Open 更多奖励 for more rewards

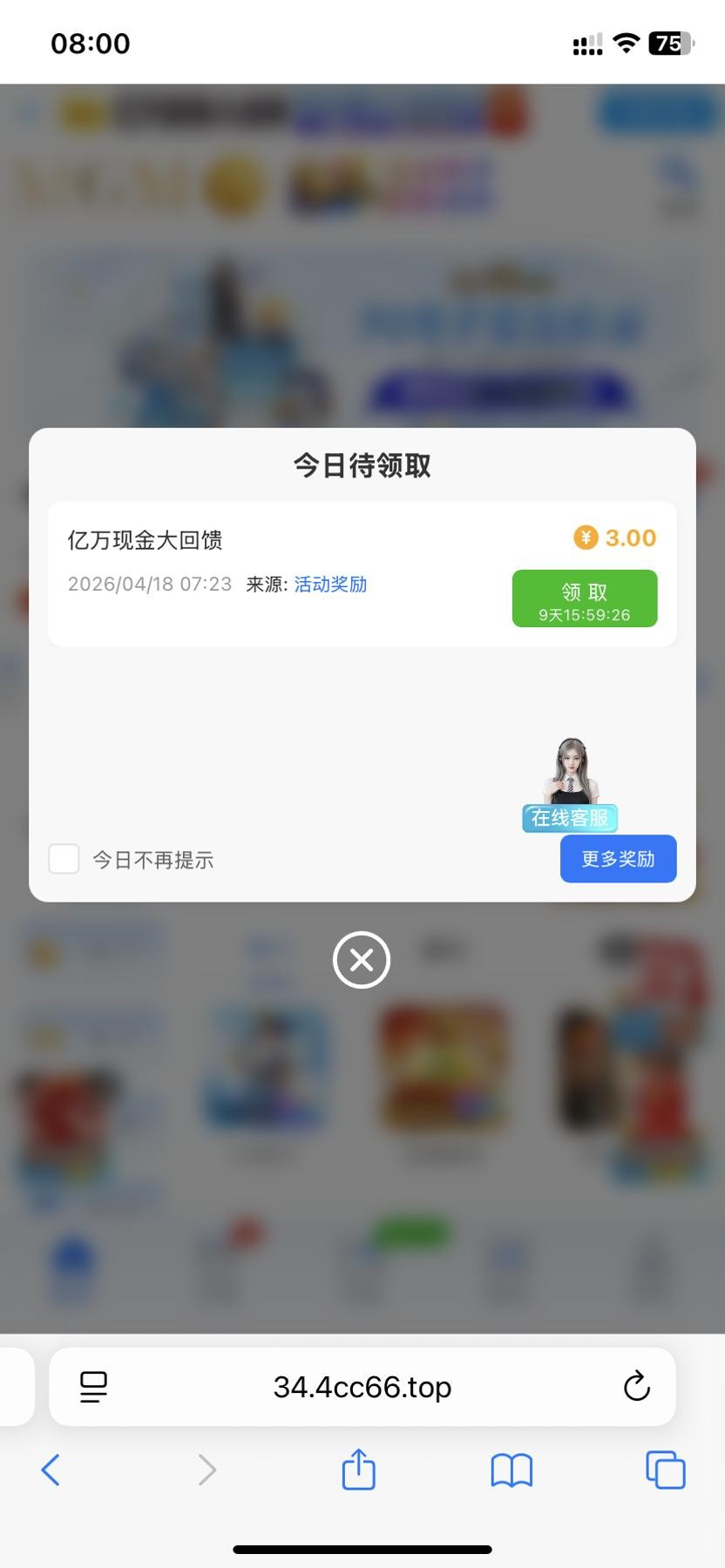[x=618, y=859]
